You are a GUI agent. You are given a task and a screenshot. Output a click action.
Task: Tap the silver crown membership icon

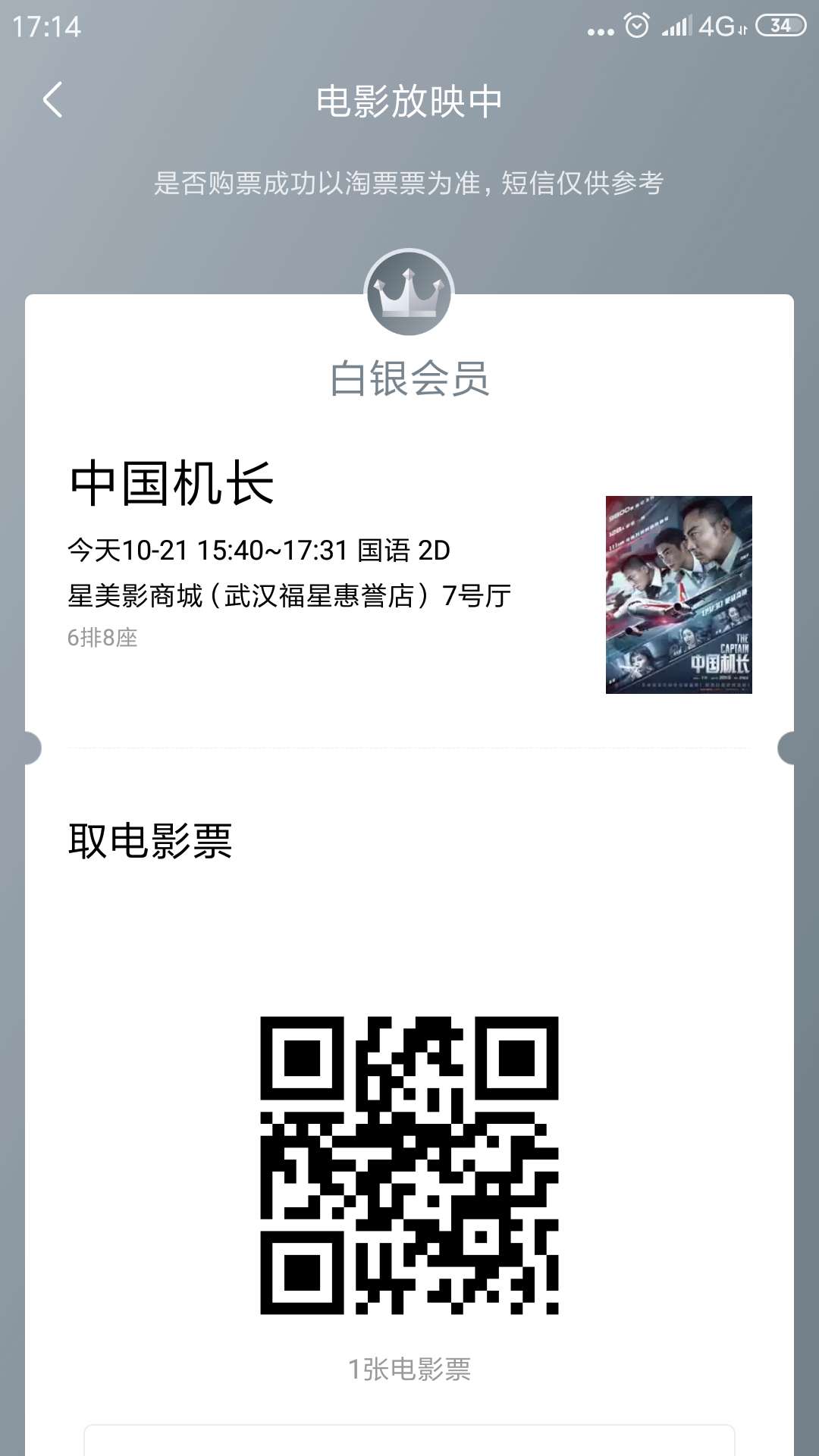coord(409,294)
